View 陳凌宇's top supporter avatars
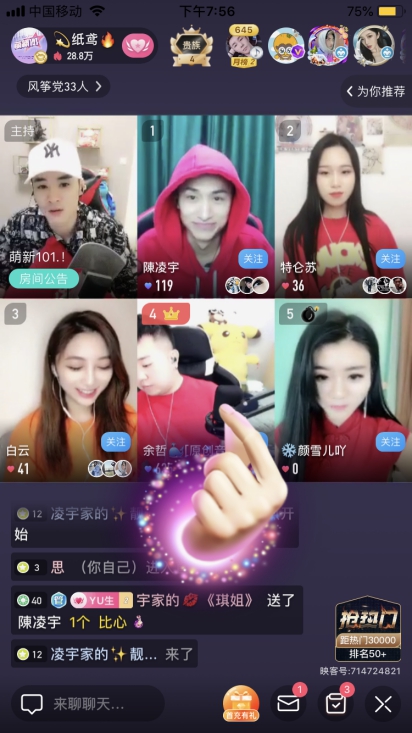 pos(247,285)
